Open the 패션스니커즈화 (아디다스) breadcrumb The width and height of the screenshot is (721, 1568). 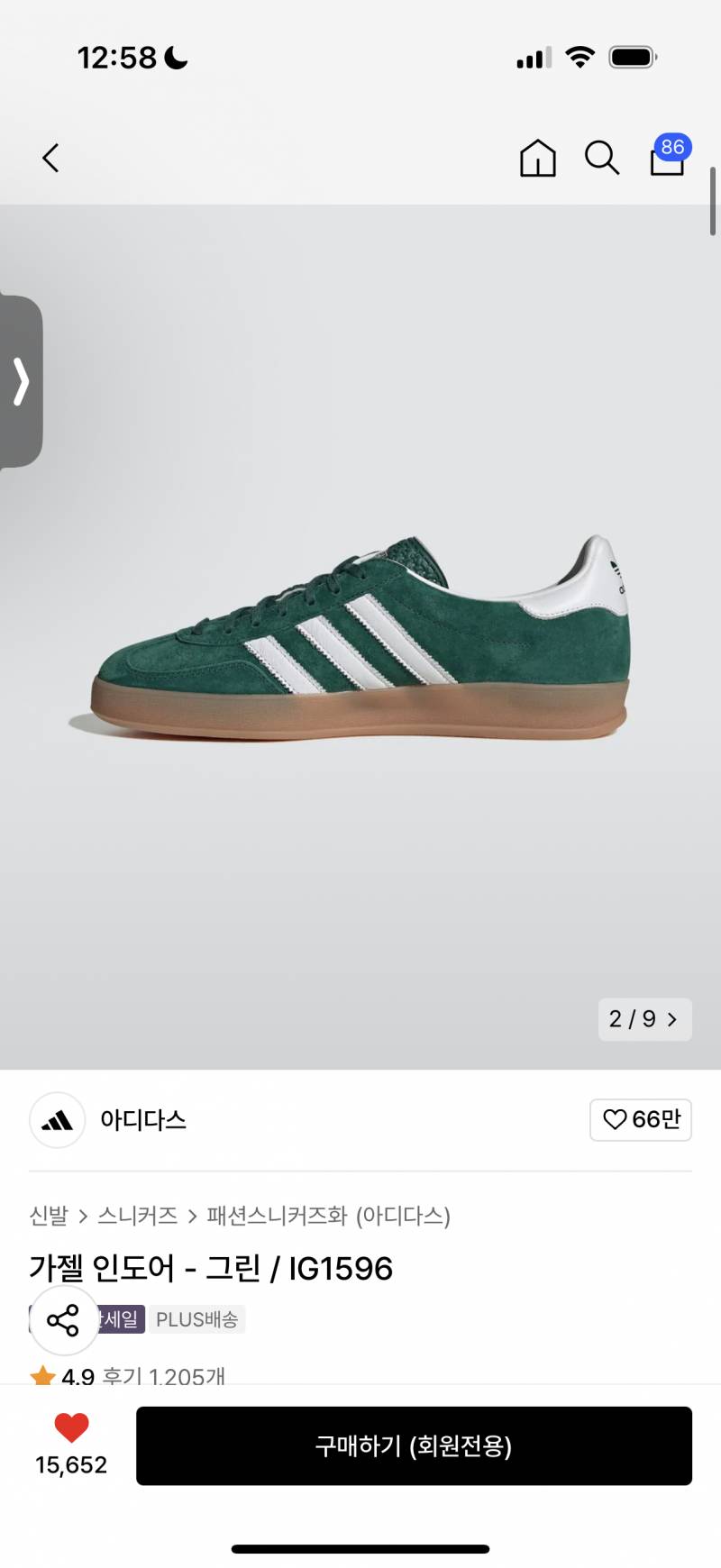(x=328, y=1216)
